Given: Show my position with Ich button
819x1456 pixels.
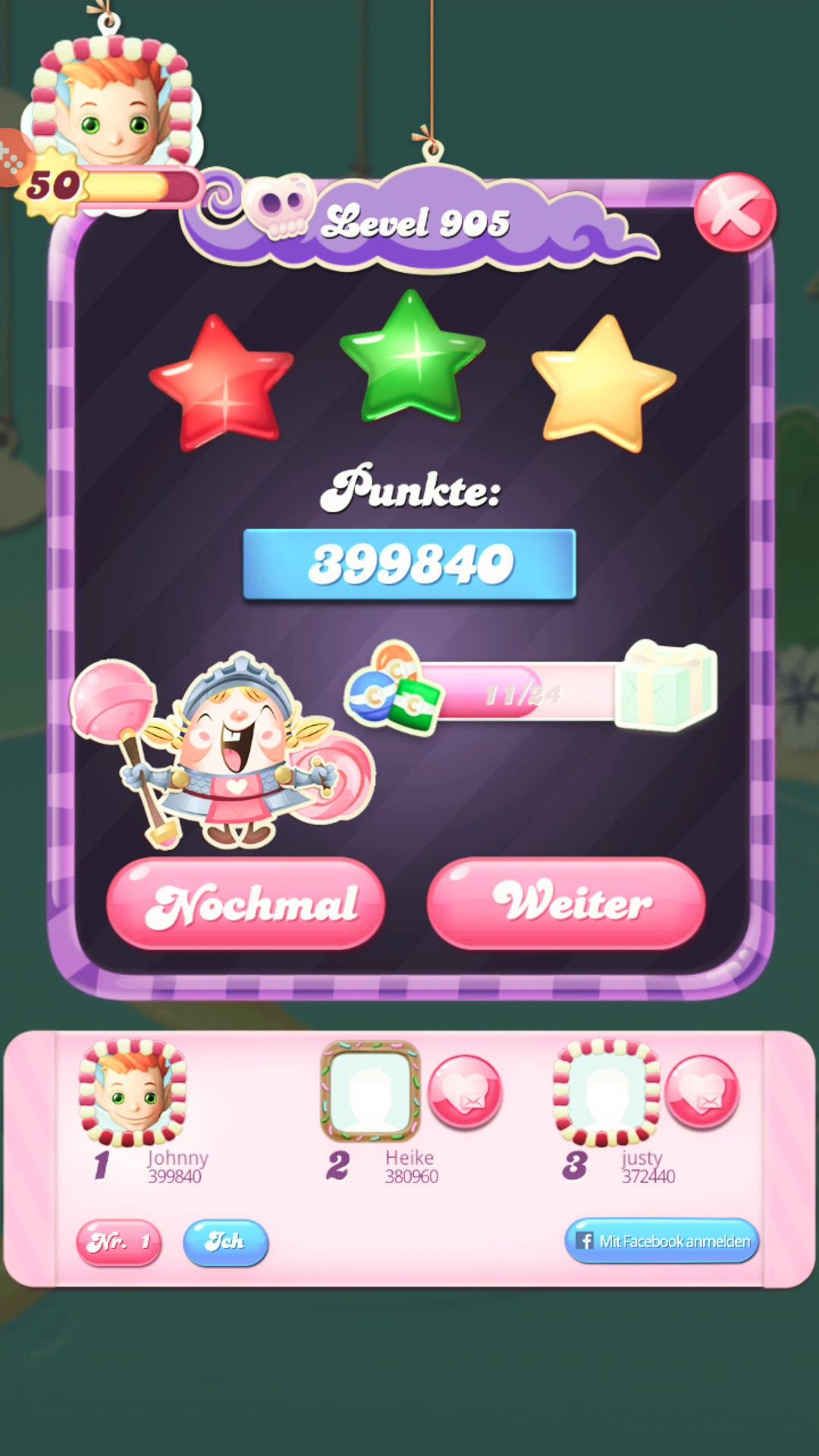Looking at the screenshot, I should (x=225, y=1242).
